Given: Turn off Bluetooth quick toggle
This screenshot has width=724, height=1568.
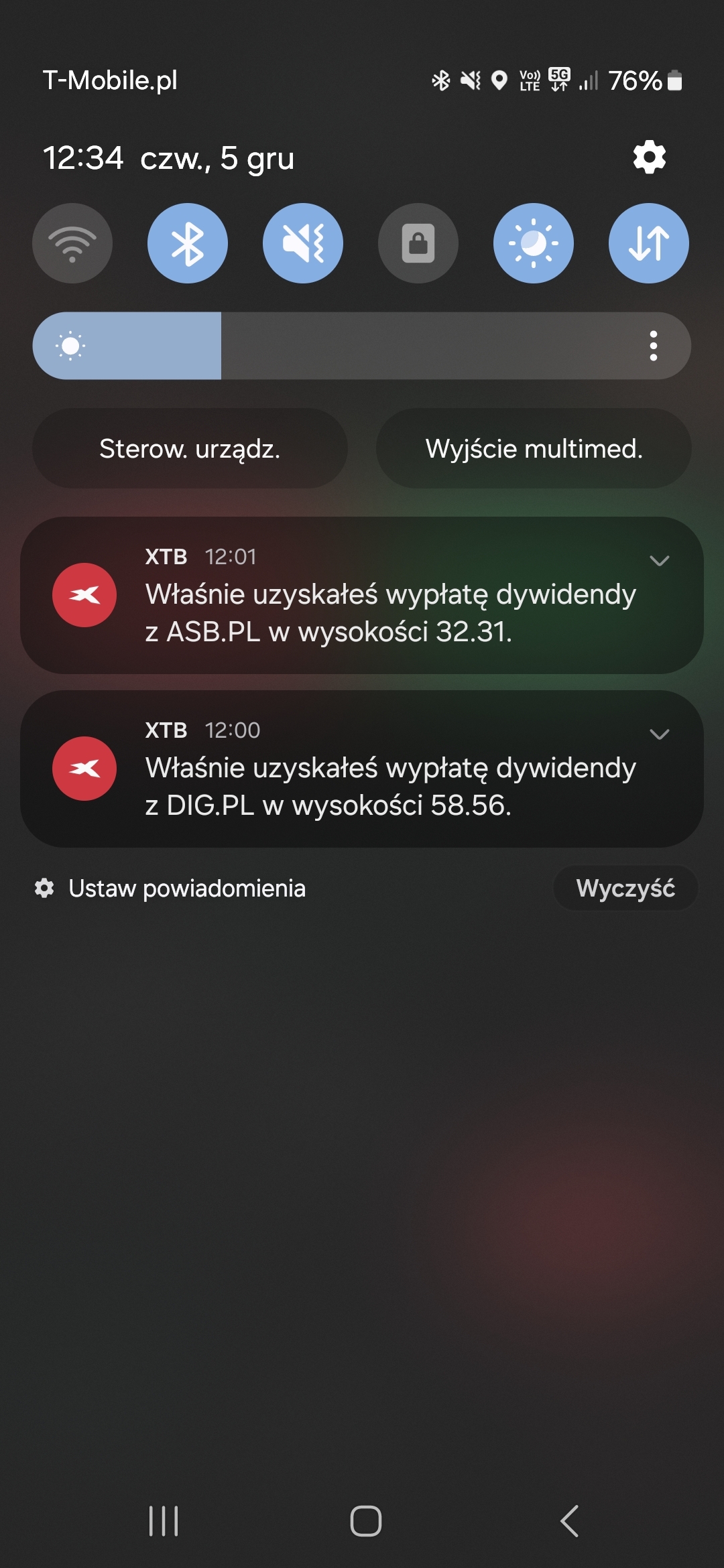Looking at the screenshot, I should 188,243.
